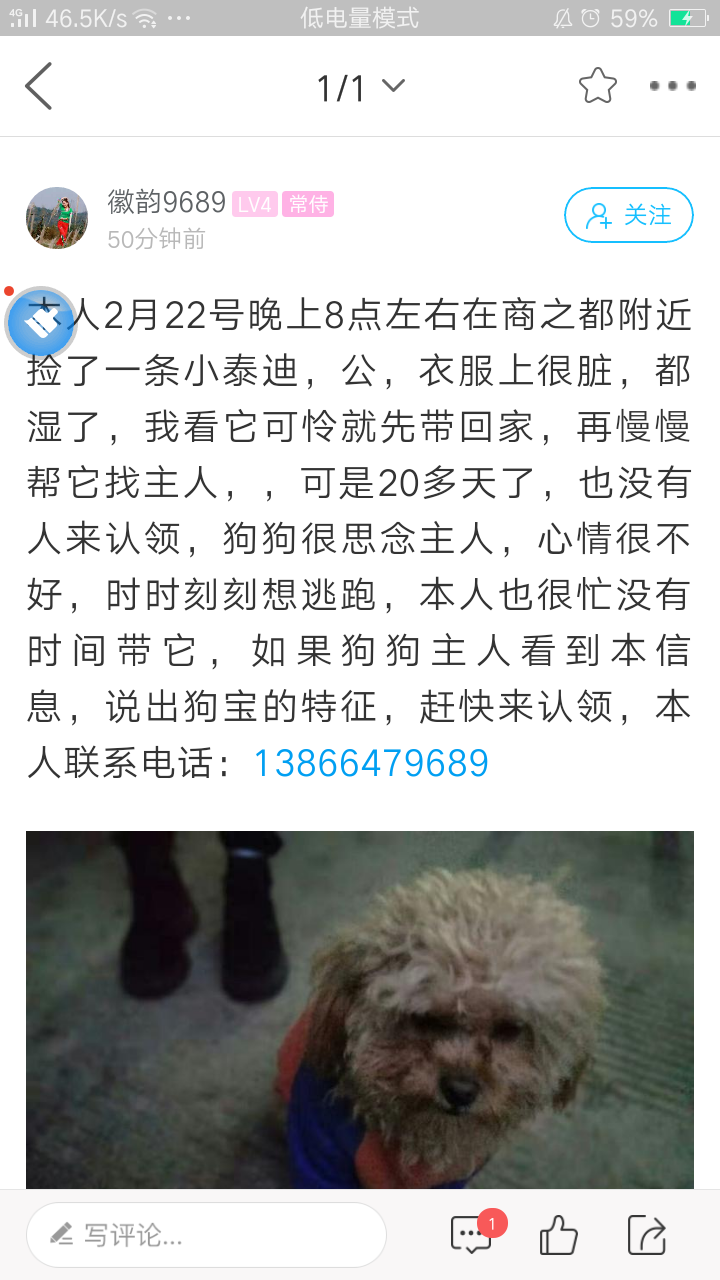Screen dimensions: 720x1280
Task: Call the phone number 13866479689
Action: (371, 764)
